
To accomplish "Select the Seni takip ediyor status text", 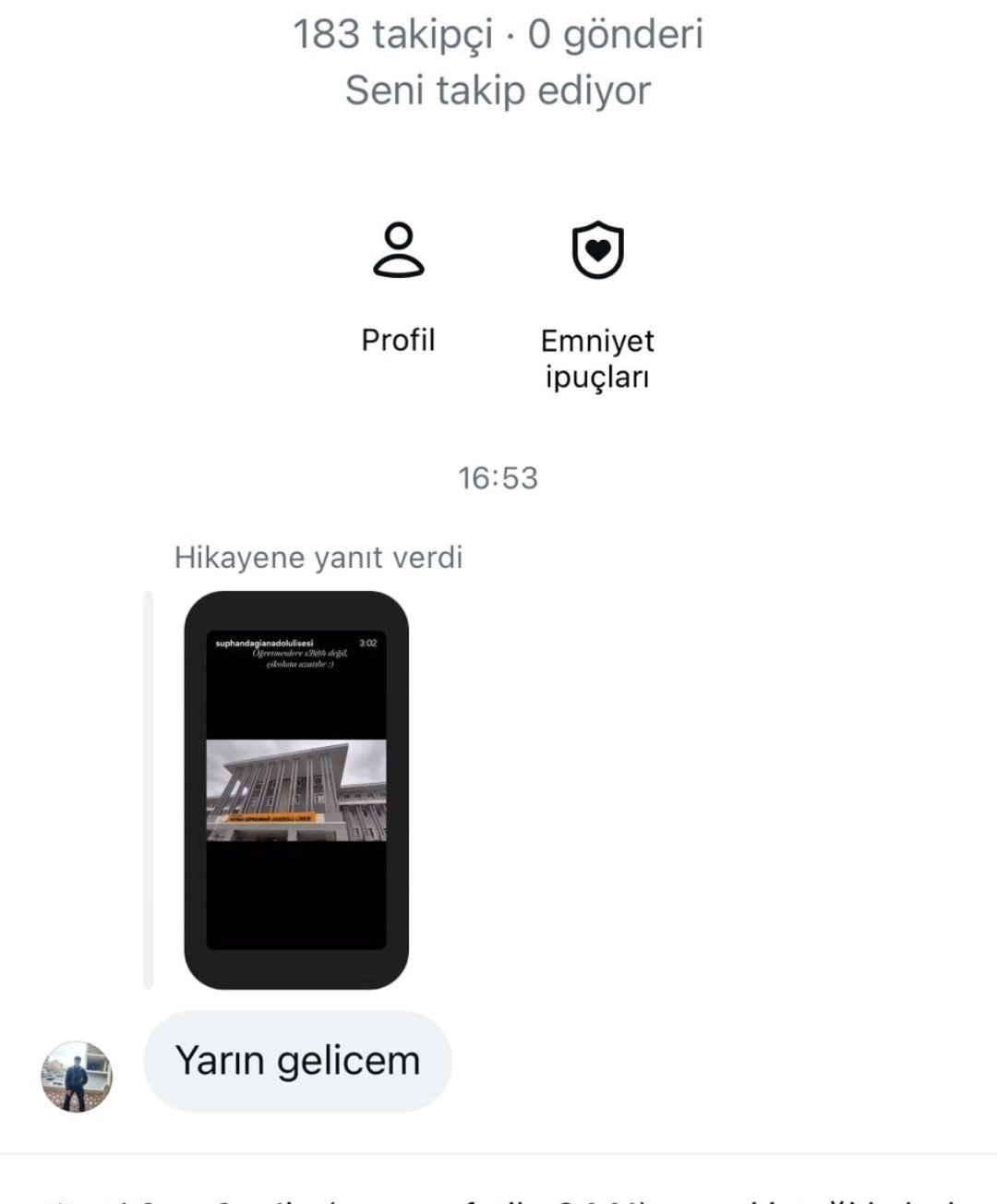I will 498,90.
